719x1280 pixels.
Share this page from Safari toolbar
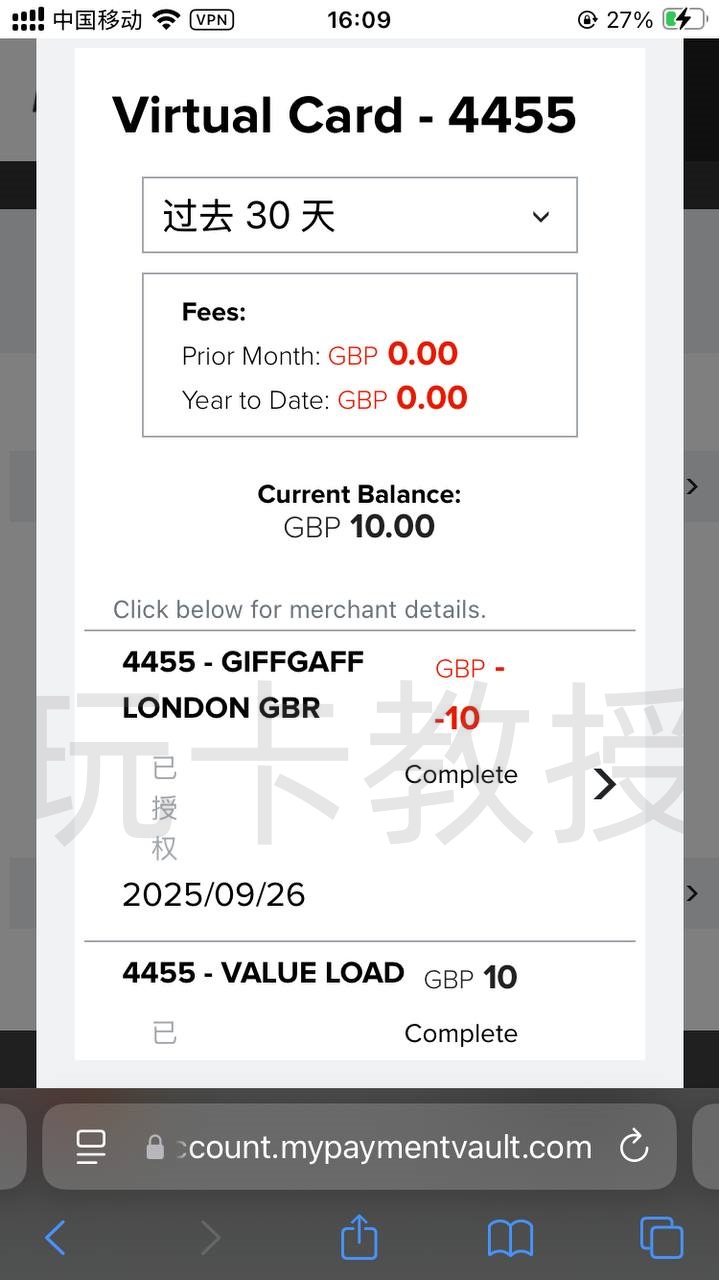[x=359, y=1238]
